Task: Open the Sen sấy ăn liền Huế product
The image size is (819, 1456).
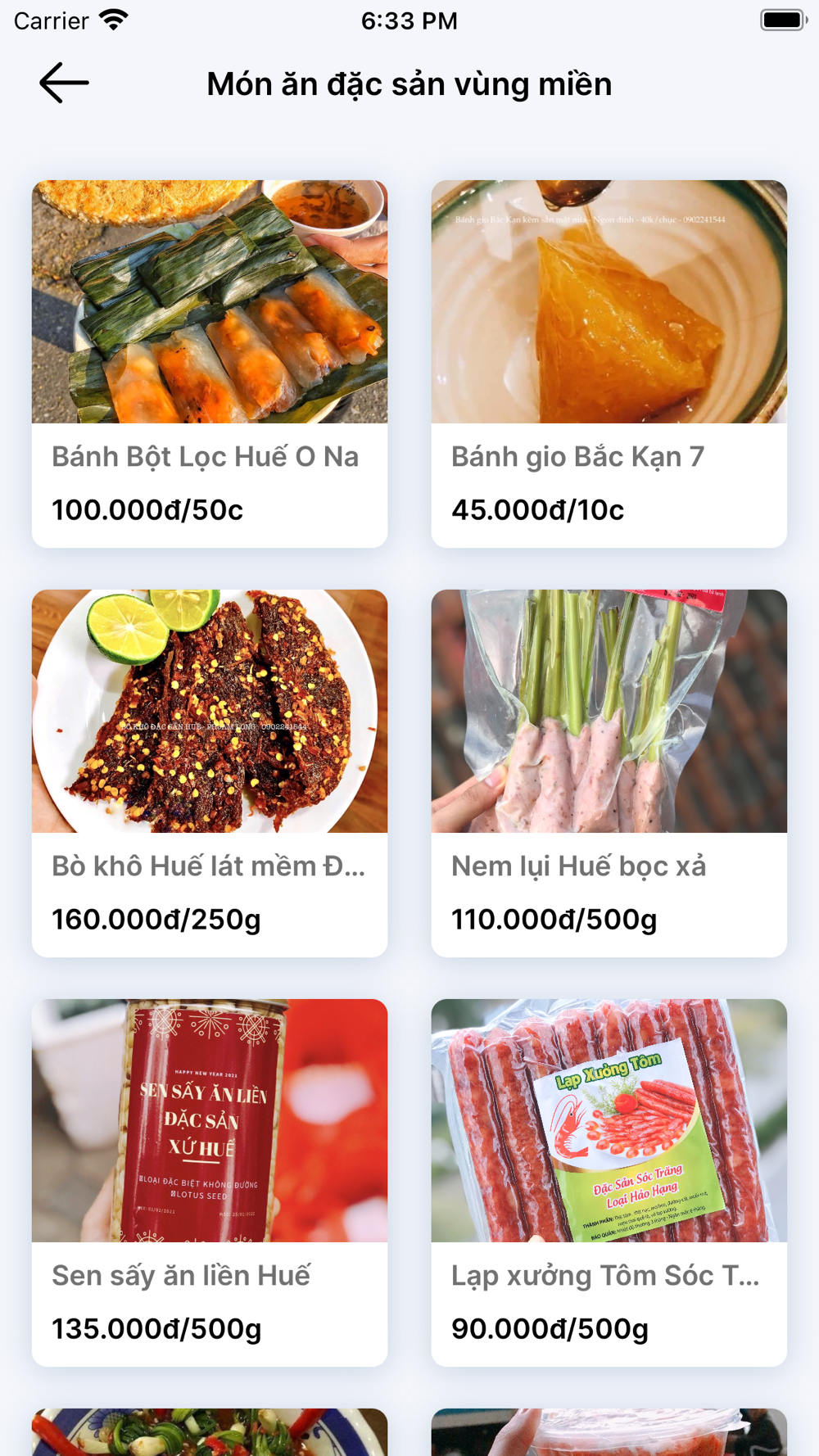Action: [210, 1182]
